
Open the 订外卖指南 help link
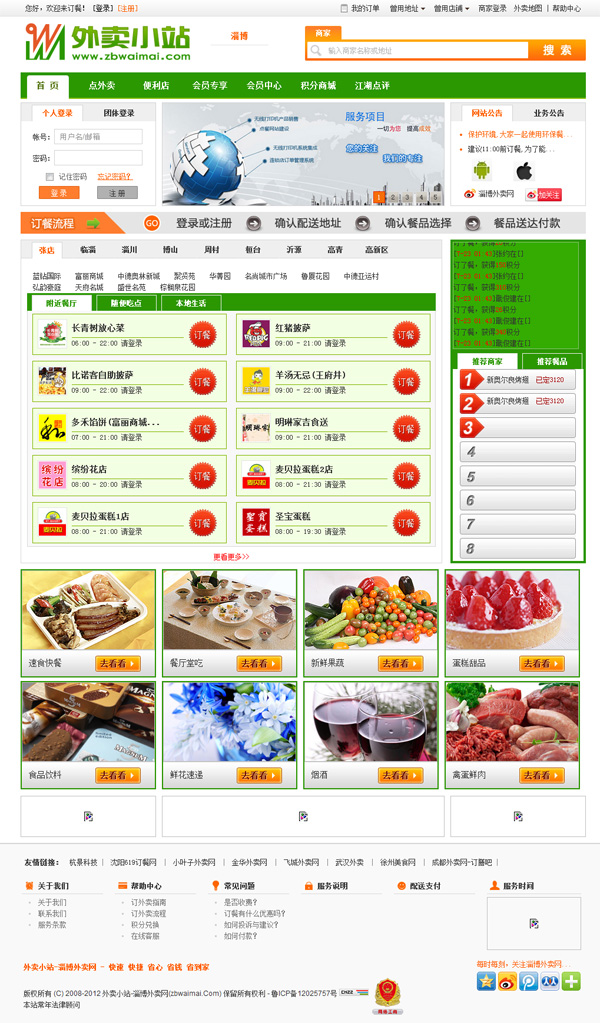(148, 902)
